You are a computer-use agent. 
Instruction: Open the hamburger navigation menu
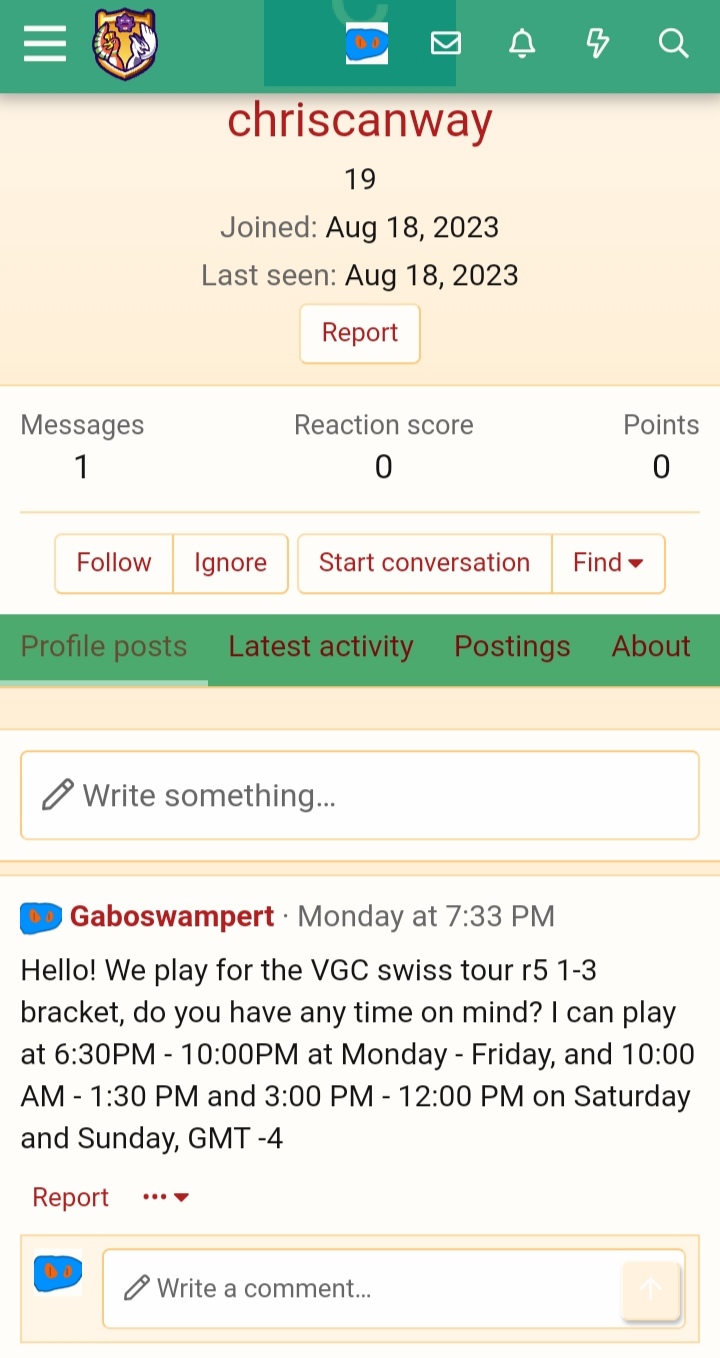click(45, 44)
